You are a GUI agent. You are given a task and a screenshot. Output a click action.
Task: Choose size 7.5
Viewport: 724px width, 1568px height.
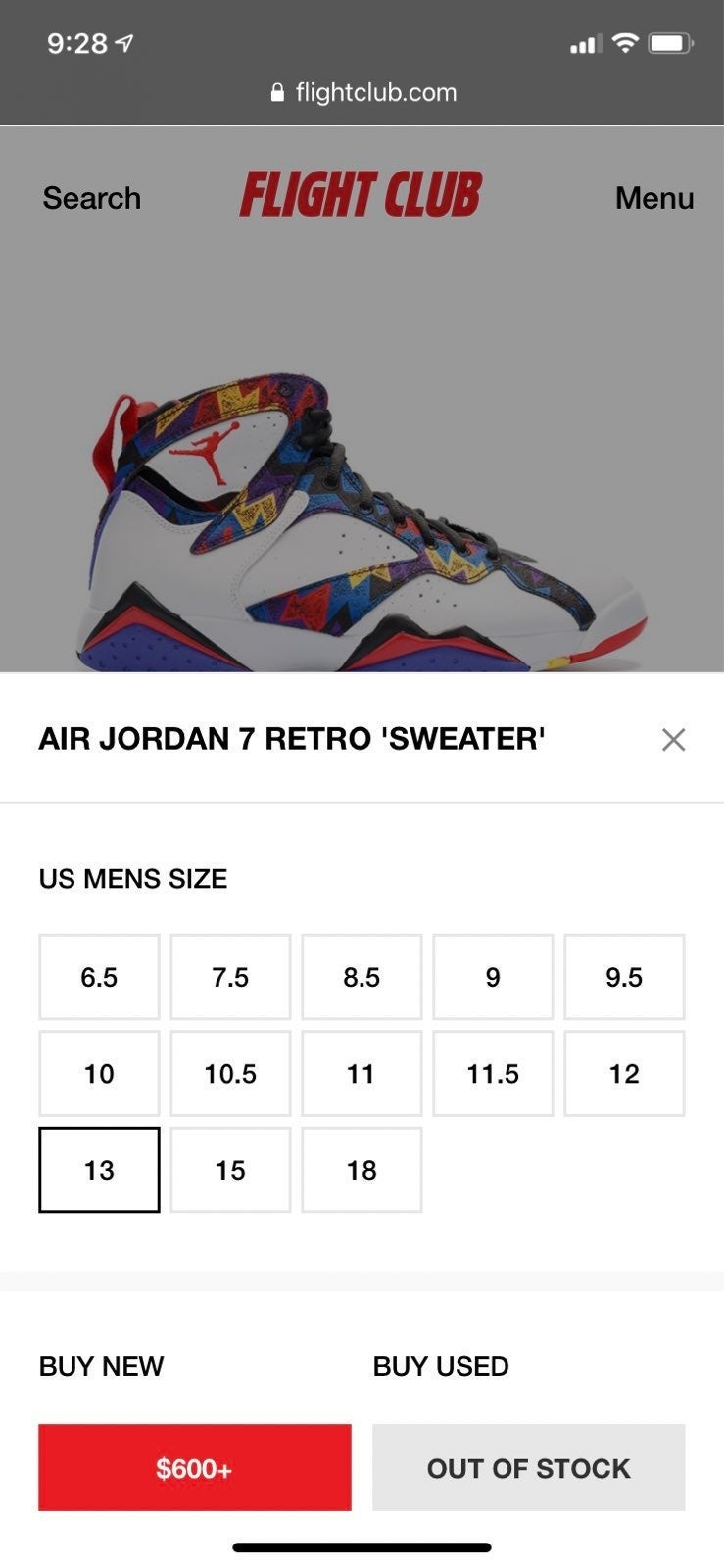pos(230,977)
